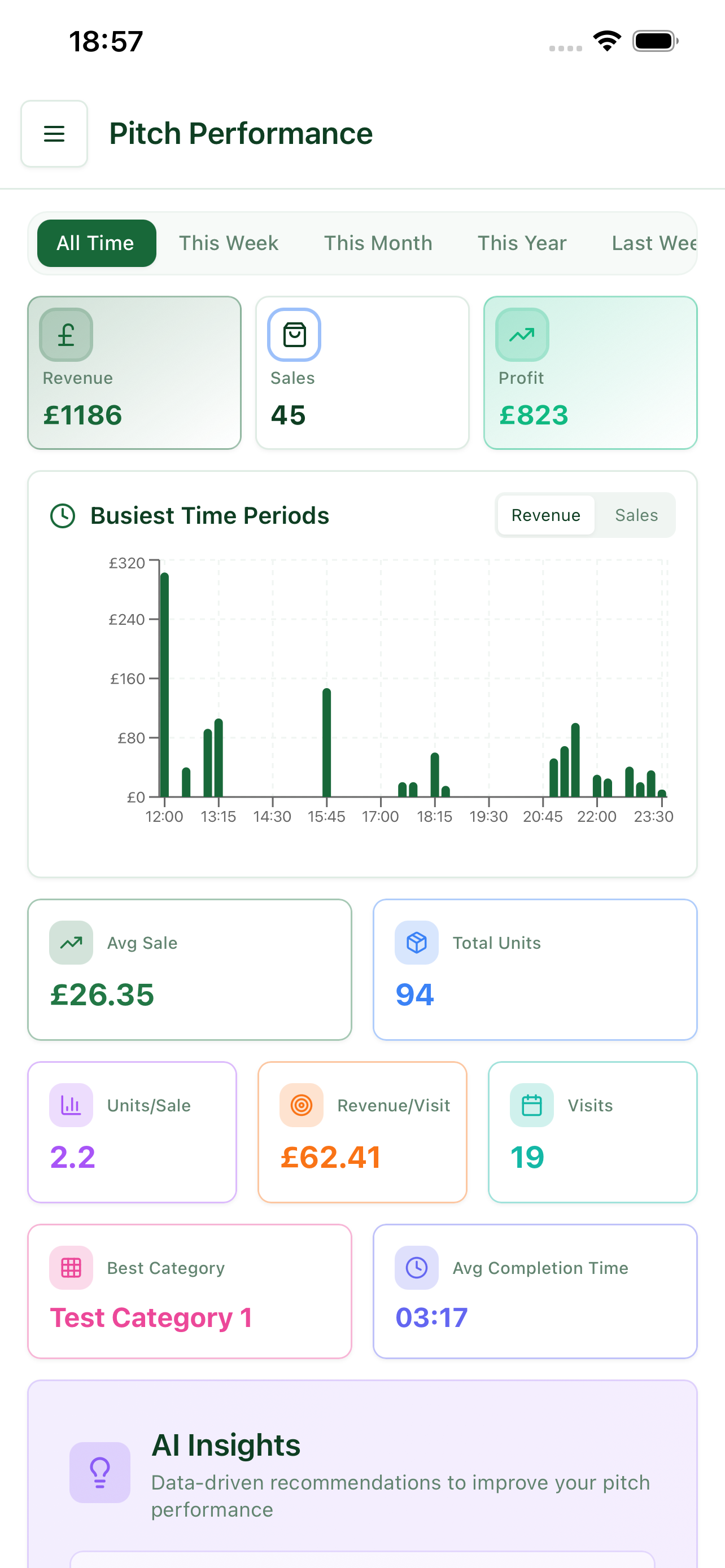Switch to the This Week tab
The image size is (725, 1568).
click(228, 243)
